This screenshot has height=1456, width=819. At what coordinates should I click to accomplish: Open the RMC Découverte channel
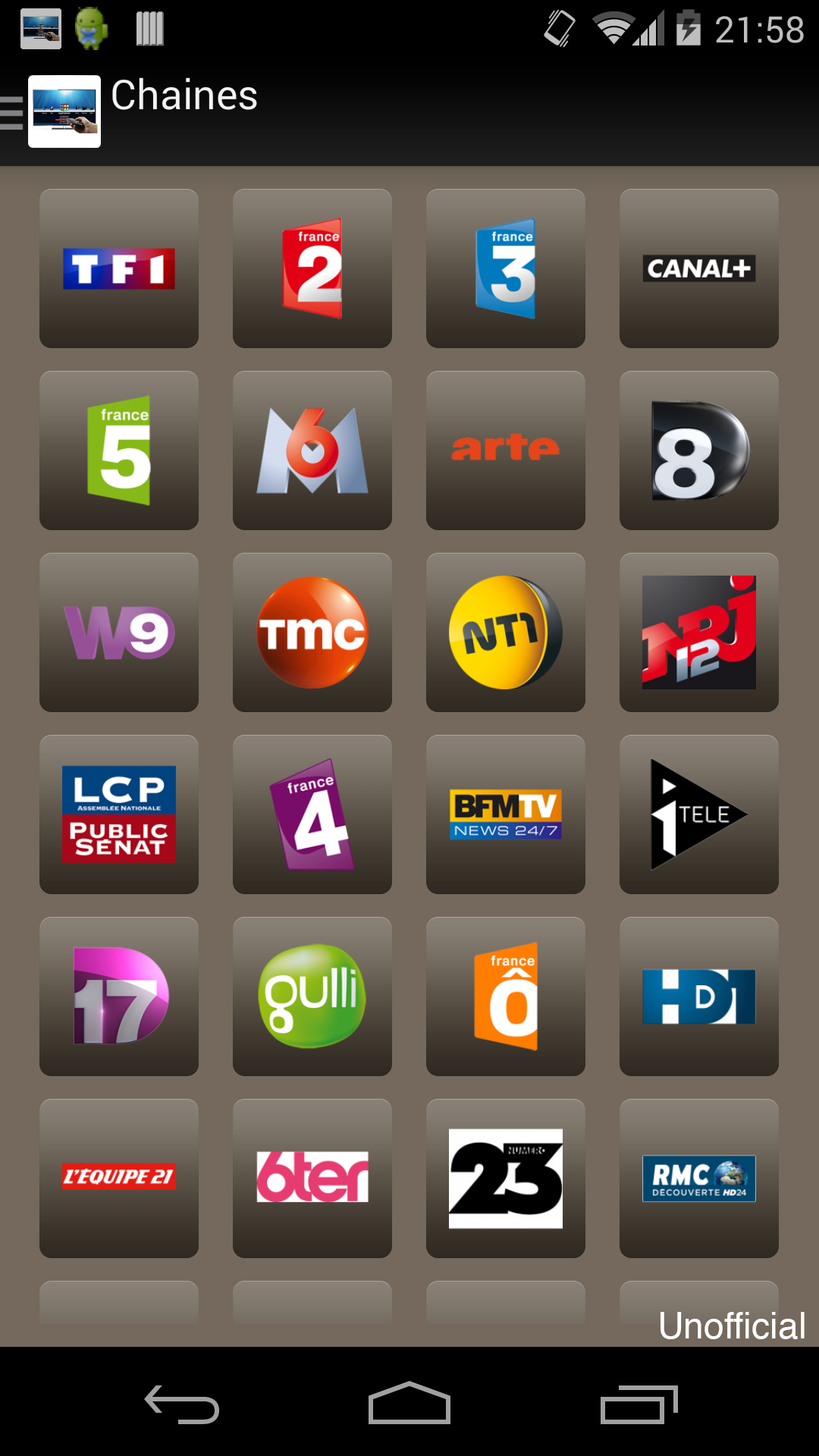pyautogui.click(x=699, y=1178)
